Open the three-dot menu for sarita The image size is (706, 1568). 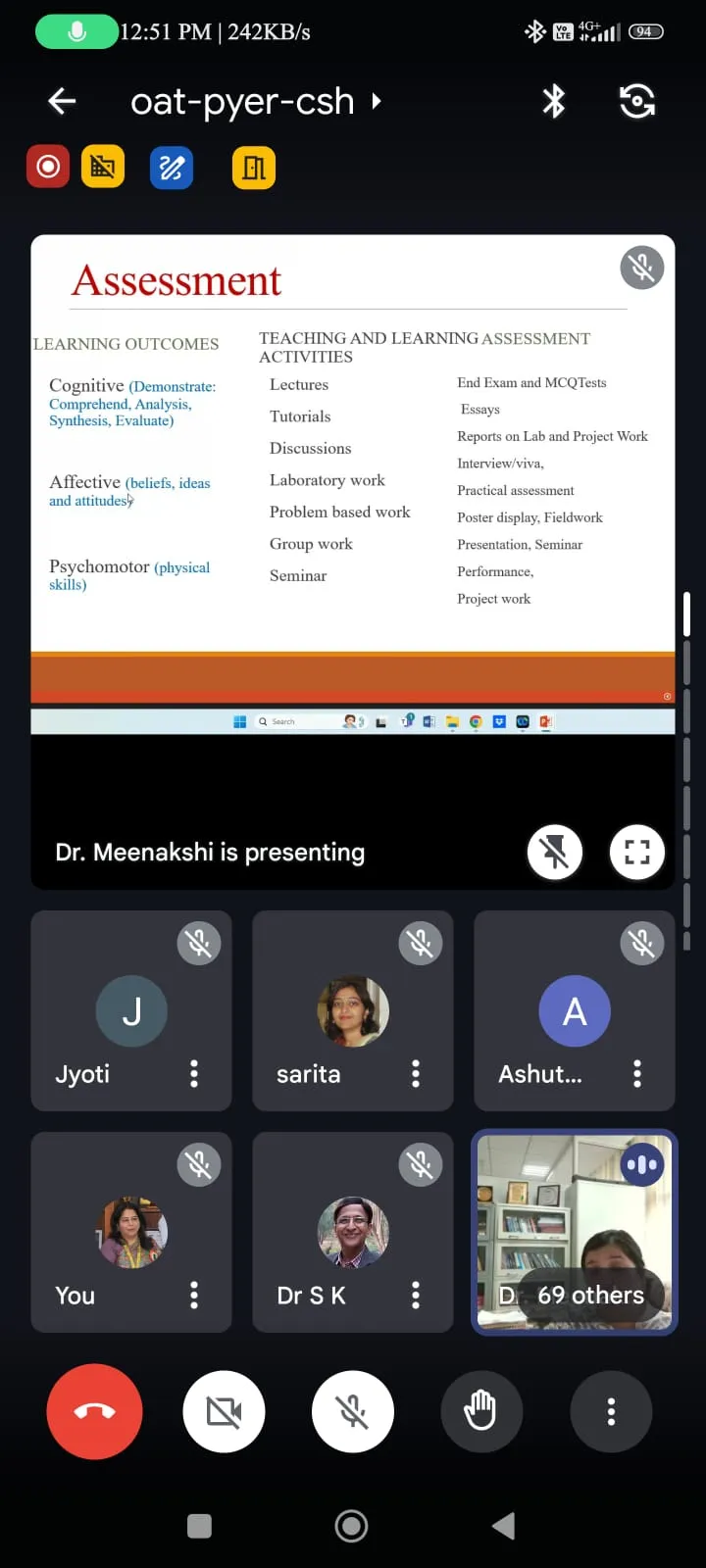coord(416,1074)
